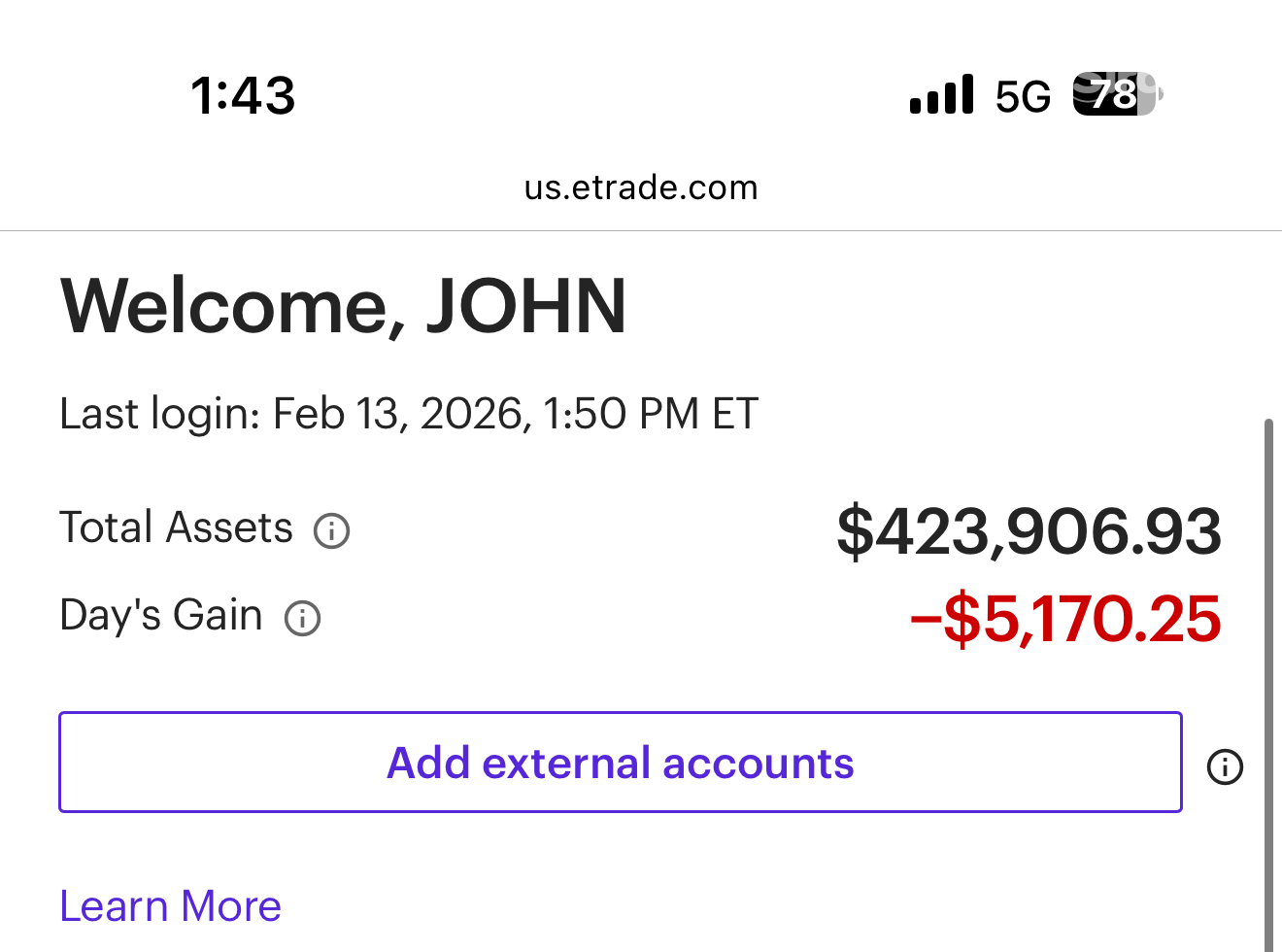Viewport: 1282px width, 952px height.
Task: Follow the Learn More link
Action: 171,905
